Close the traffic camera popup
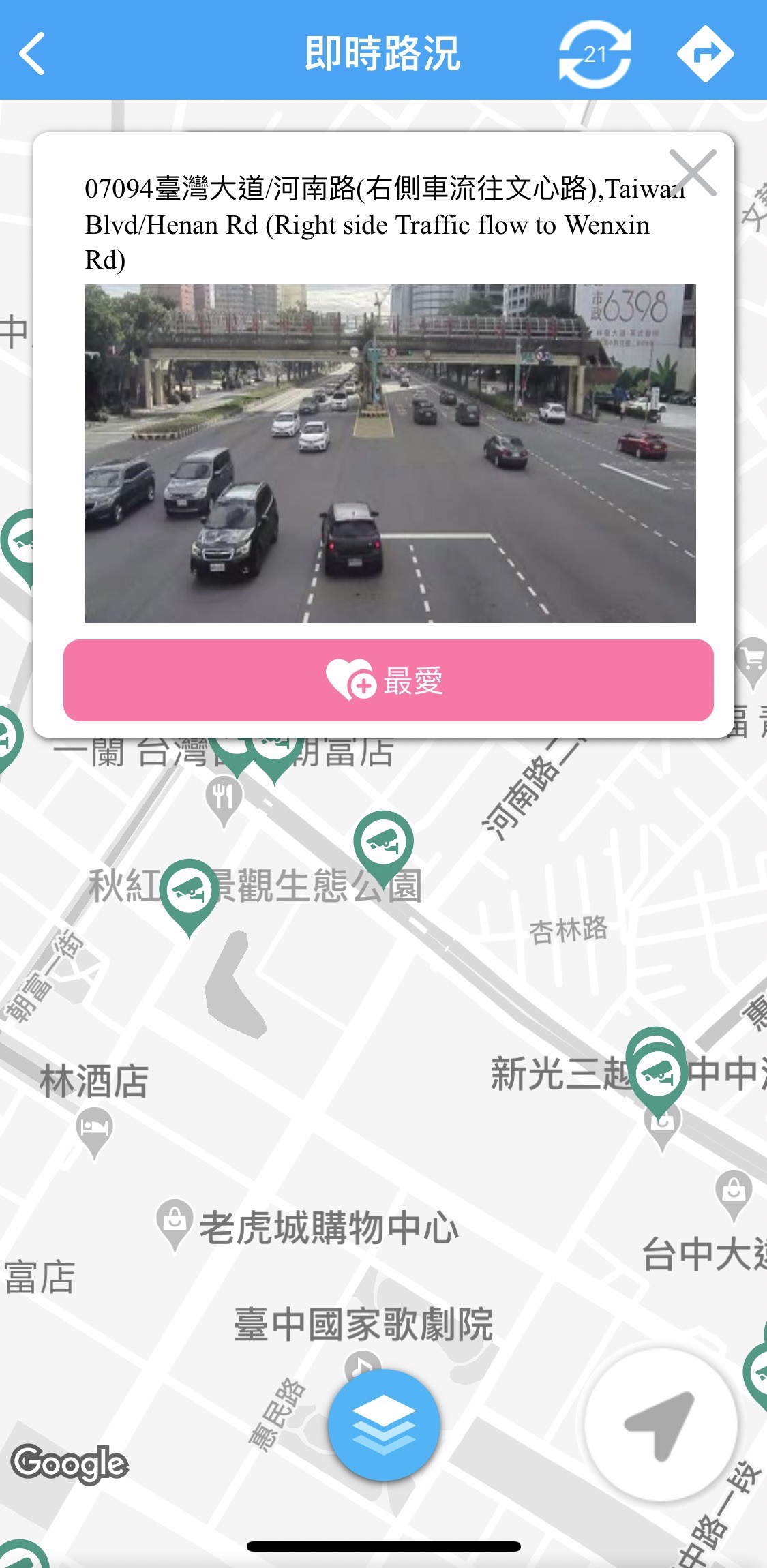 (693, 172)
